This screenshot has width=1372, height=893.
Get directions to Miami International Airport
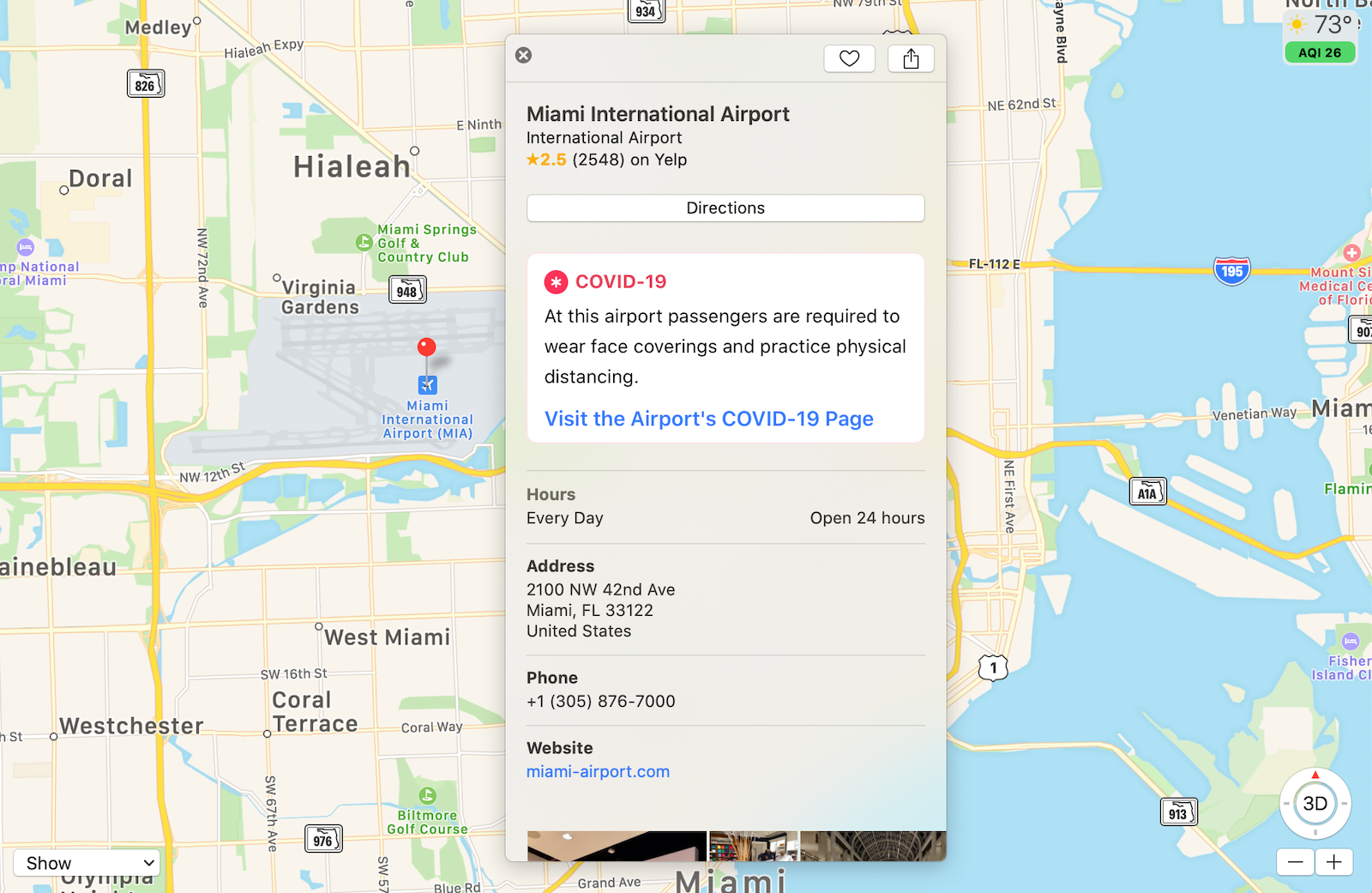tap(725, 208)
